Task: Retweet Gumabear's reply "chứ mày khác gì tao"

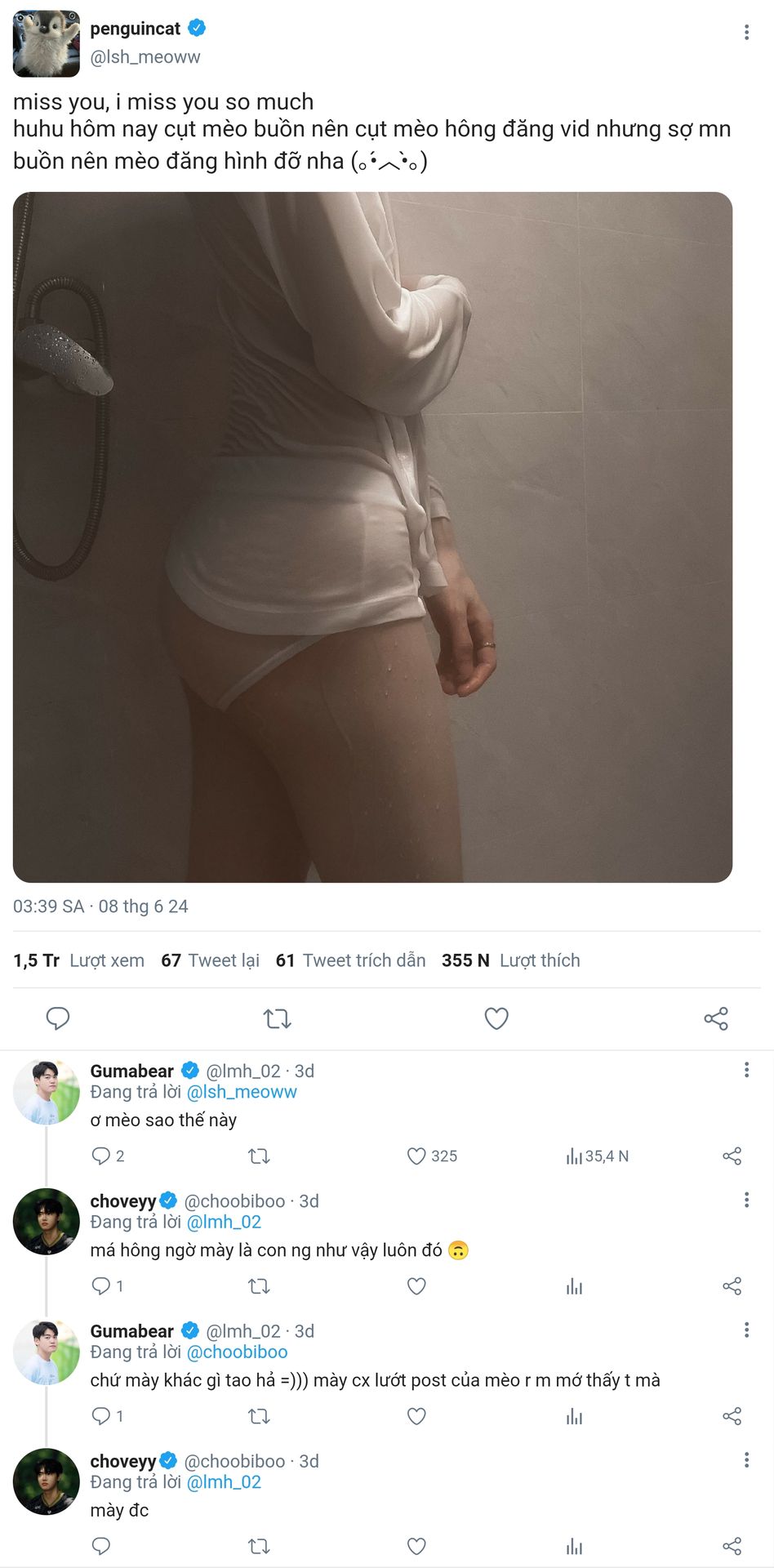Action: pos(259,1416)
